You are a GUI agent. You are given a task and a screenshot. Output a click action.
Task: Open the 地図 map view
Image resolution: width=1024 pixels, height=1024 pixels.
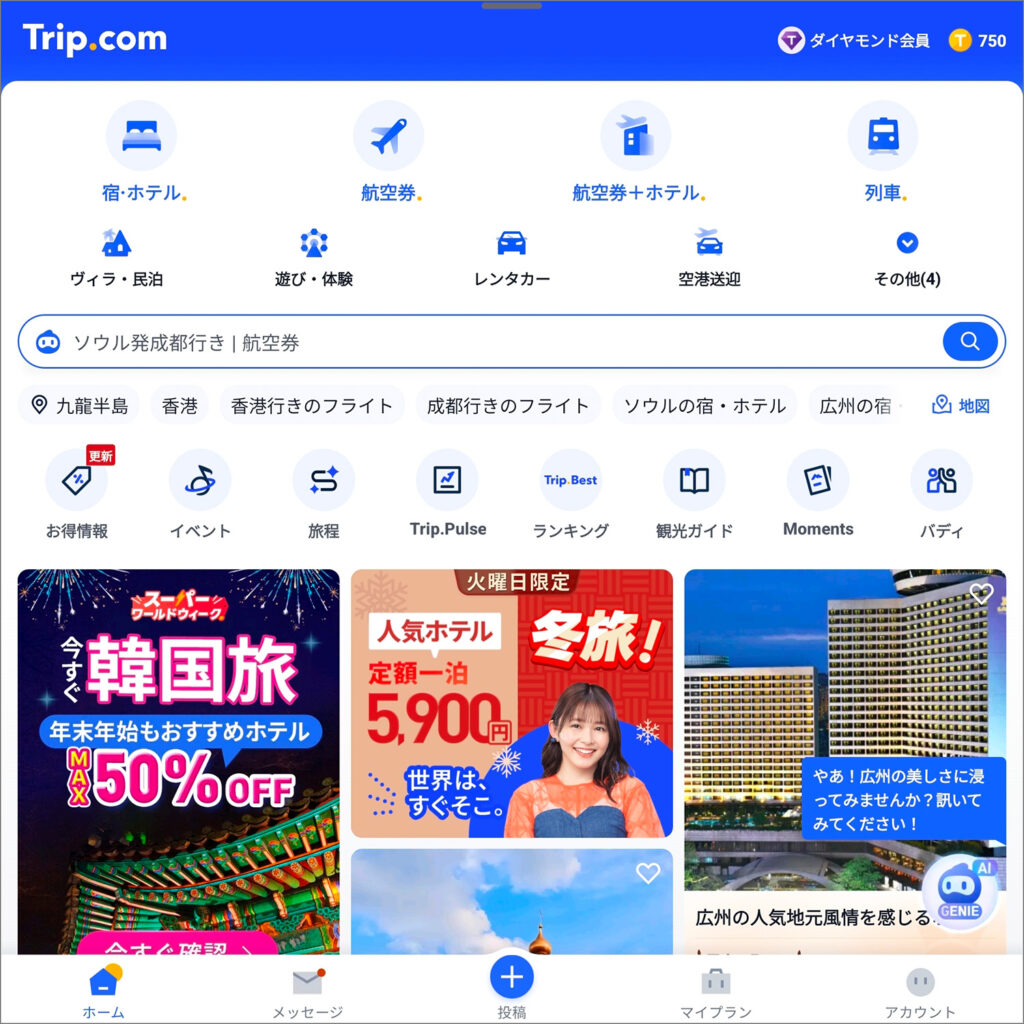[x=960, y=405]
